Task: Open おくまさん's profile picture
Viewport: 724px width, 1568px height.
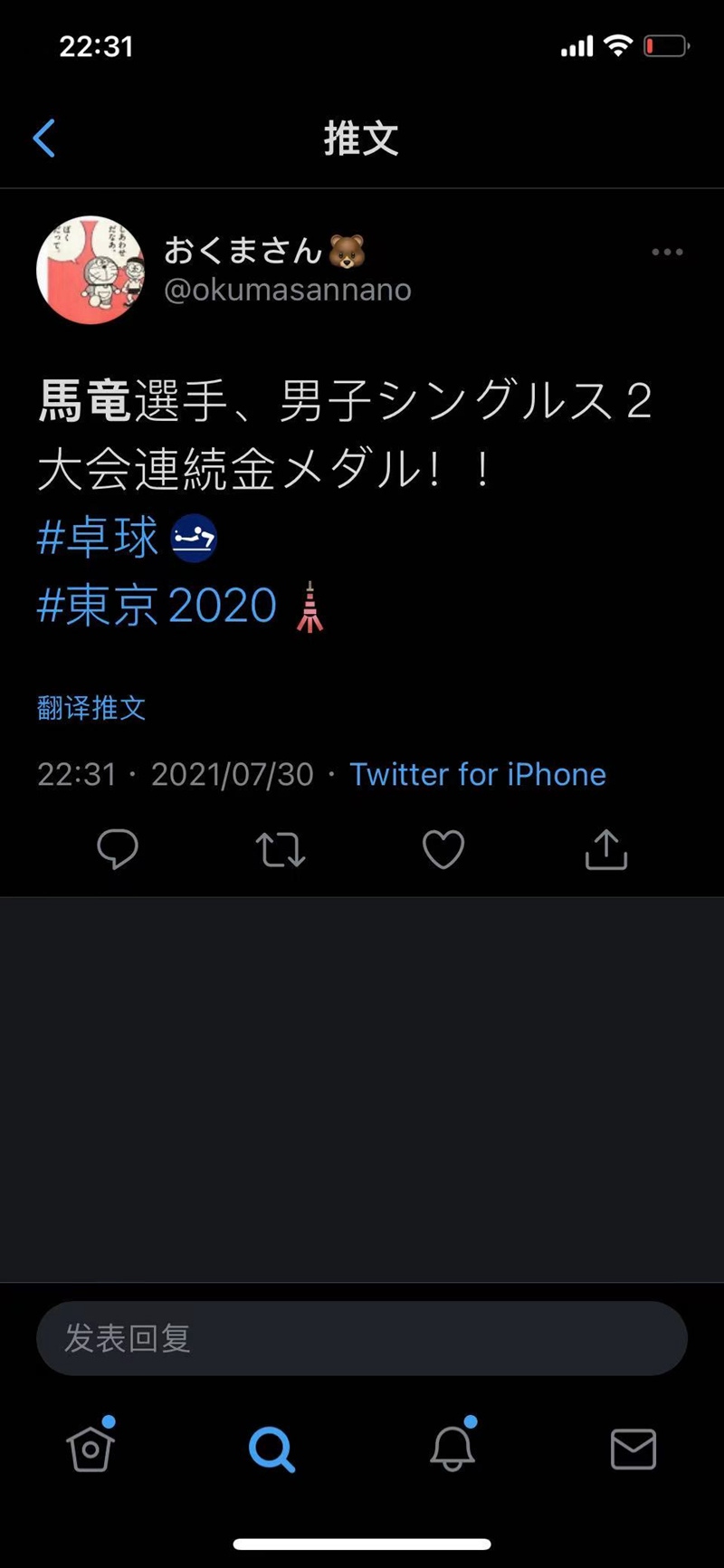Action: 90,270
